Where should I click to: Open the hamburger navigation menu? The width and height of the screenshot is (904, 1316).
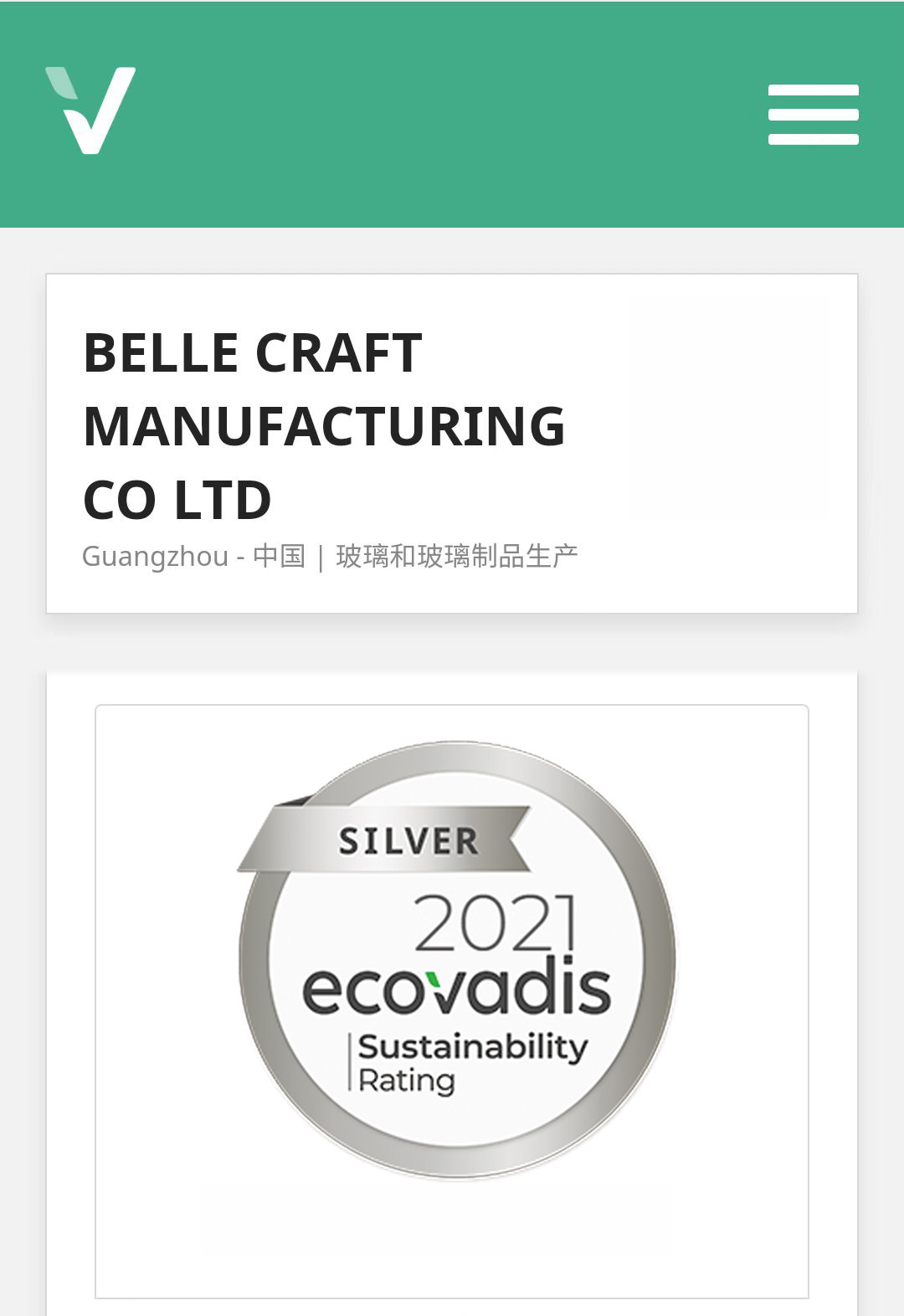(813, 115)
